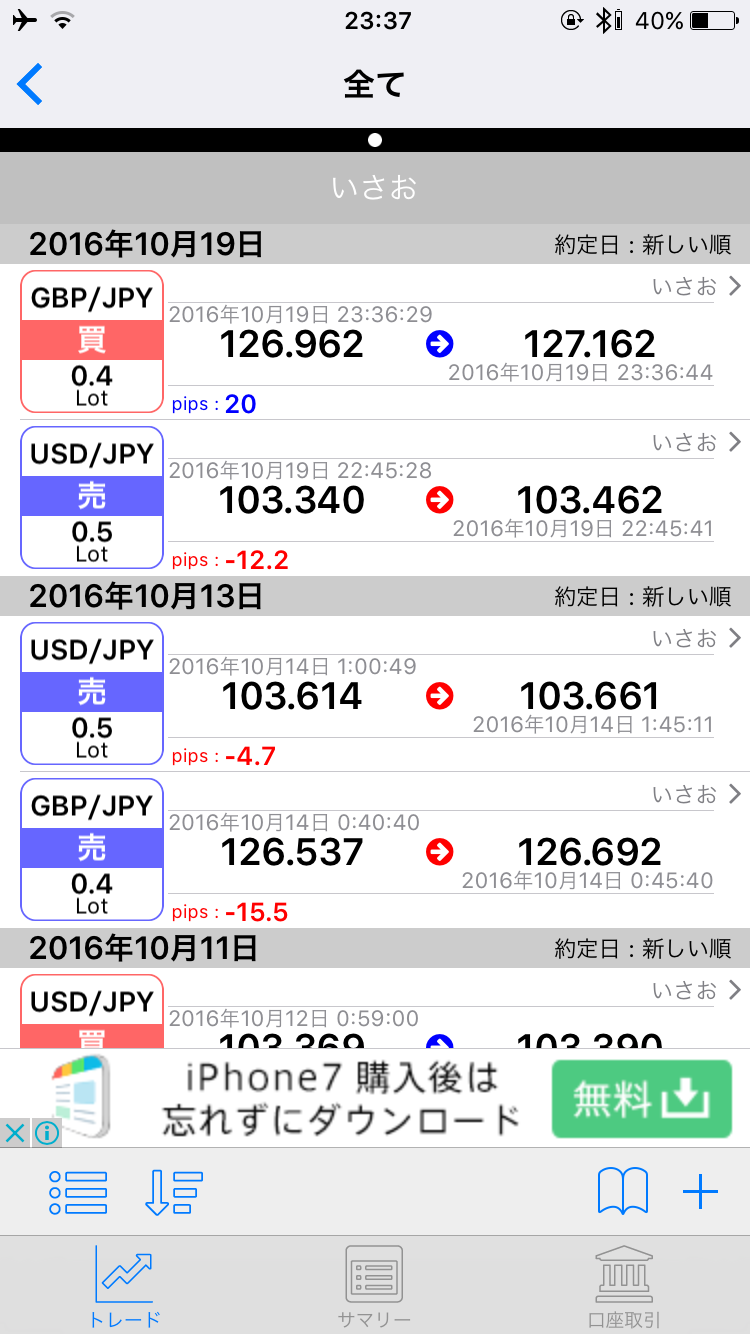Go back using the top-left arrow
Image resolution: width=750 pixels, height=1334 pixels.
30,84
